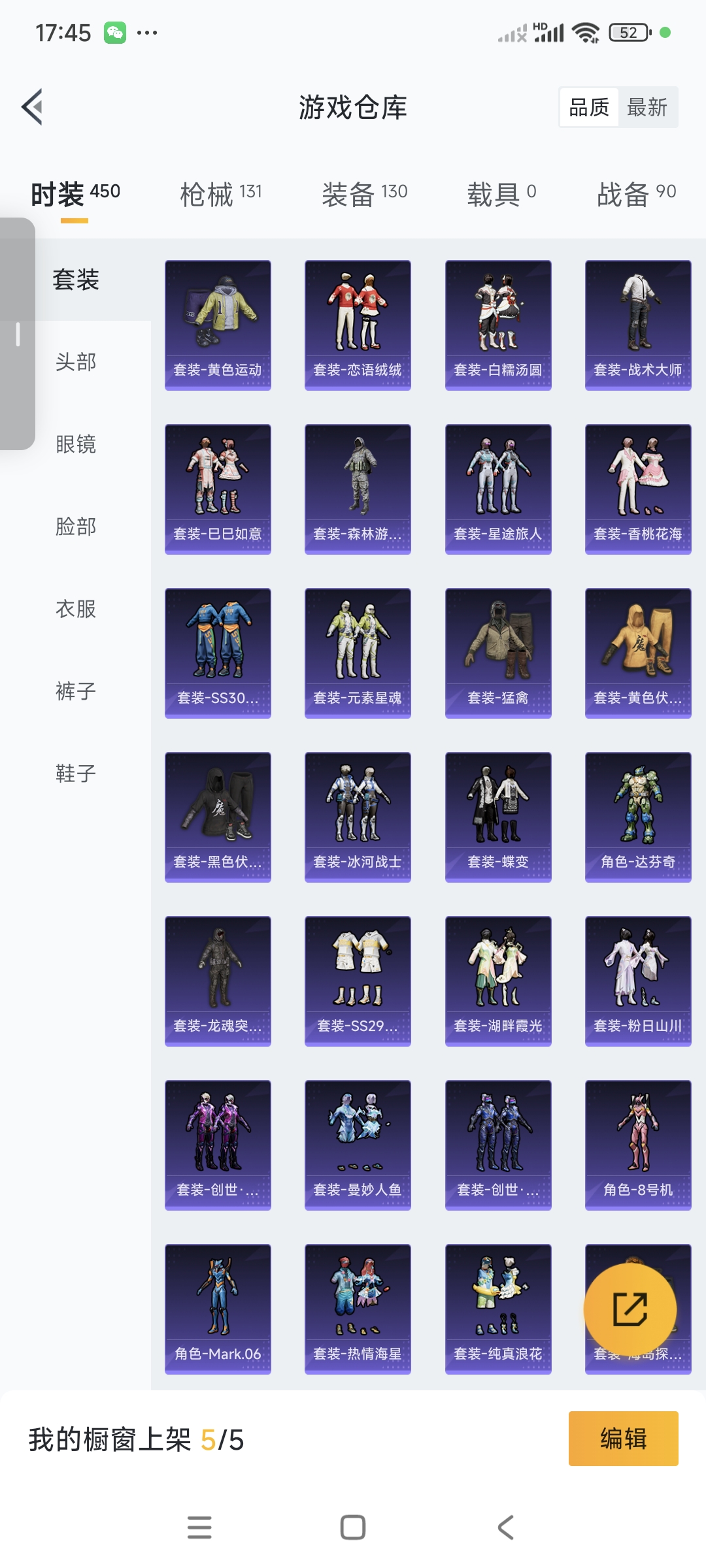Tap the system home button
This screenshot has width=706, height=1568.
click(353, 1527)
